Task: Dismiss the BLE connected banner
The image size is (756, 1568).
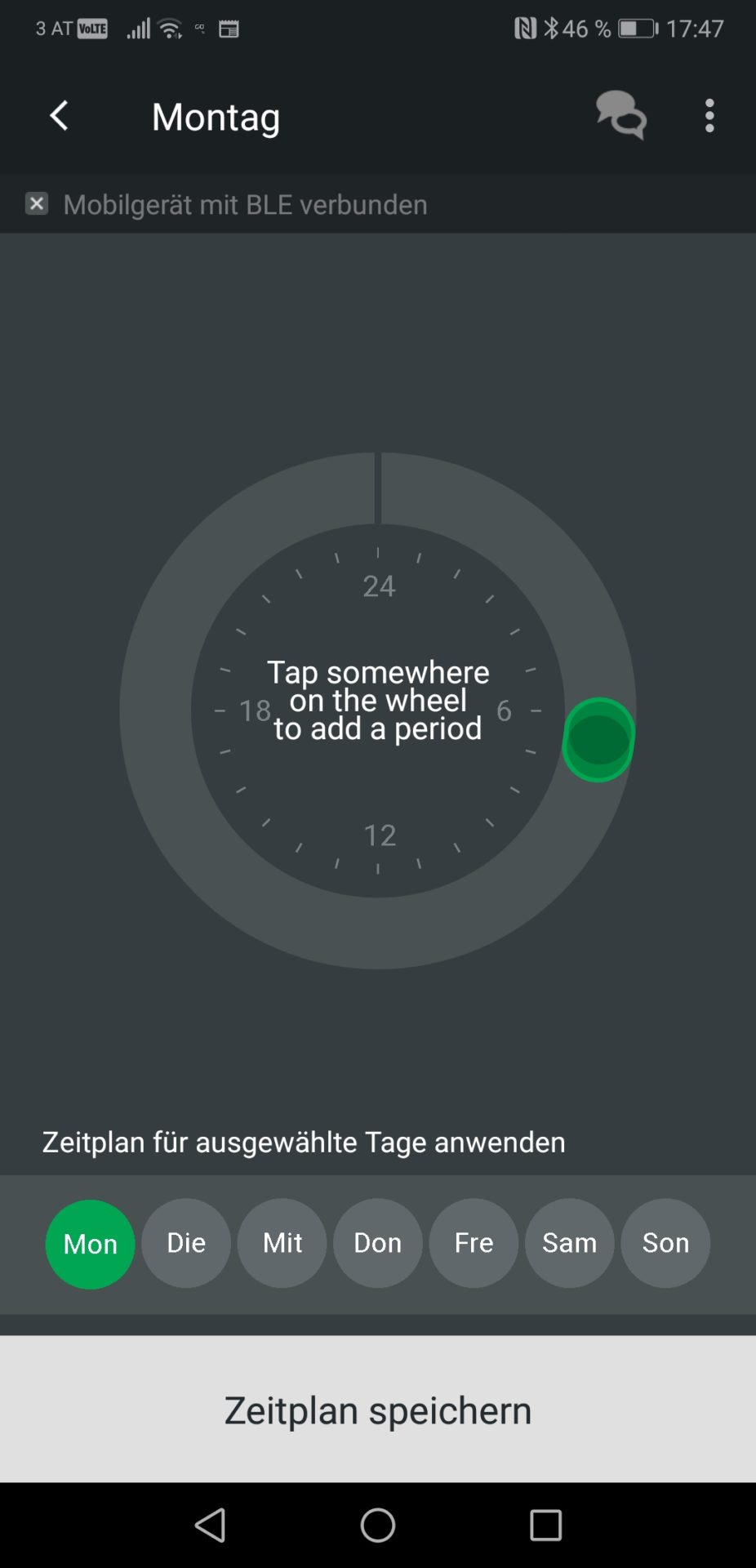Action: coord(37,203)
